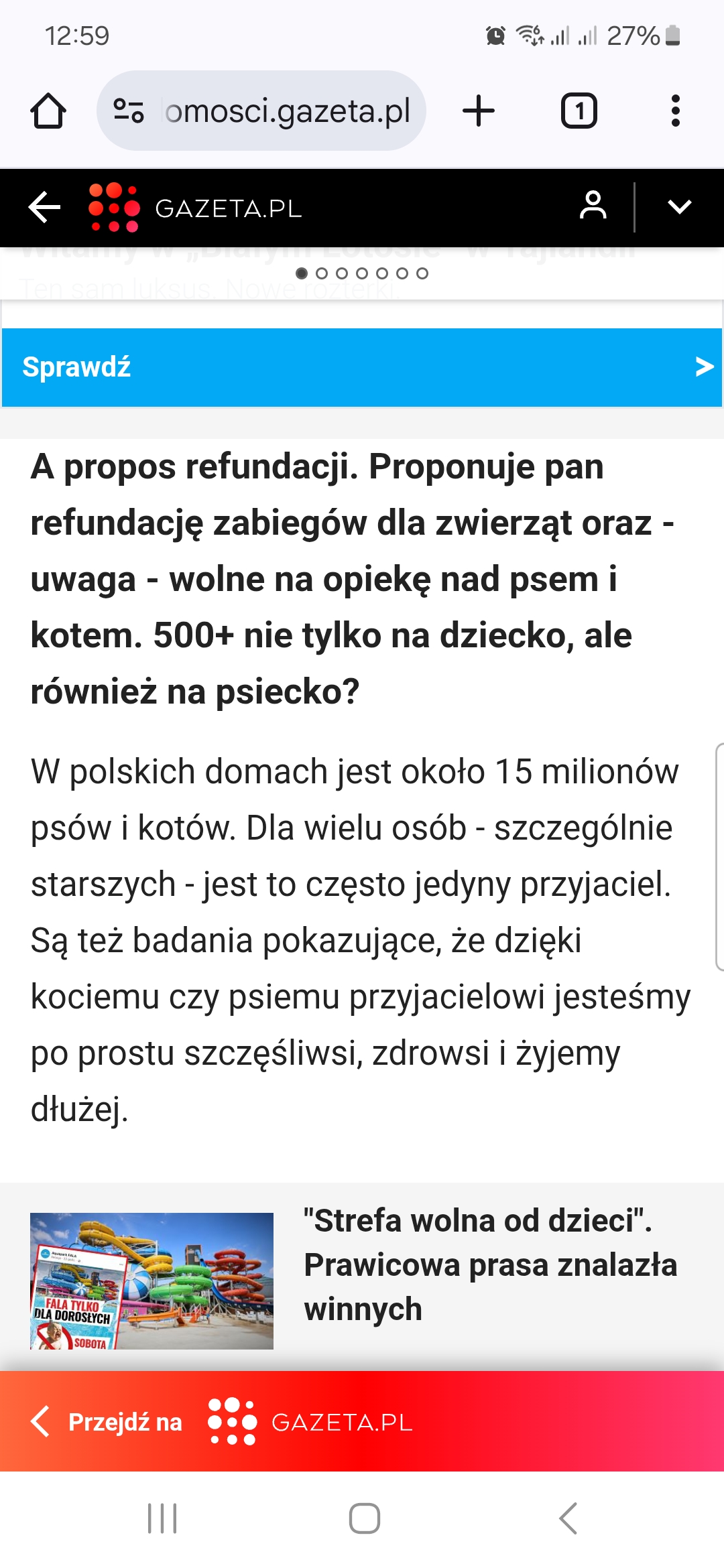Go to browser home page
Viewport: 724px width, 1568px height.
(48, 111)
